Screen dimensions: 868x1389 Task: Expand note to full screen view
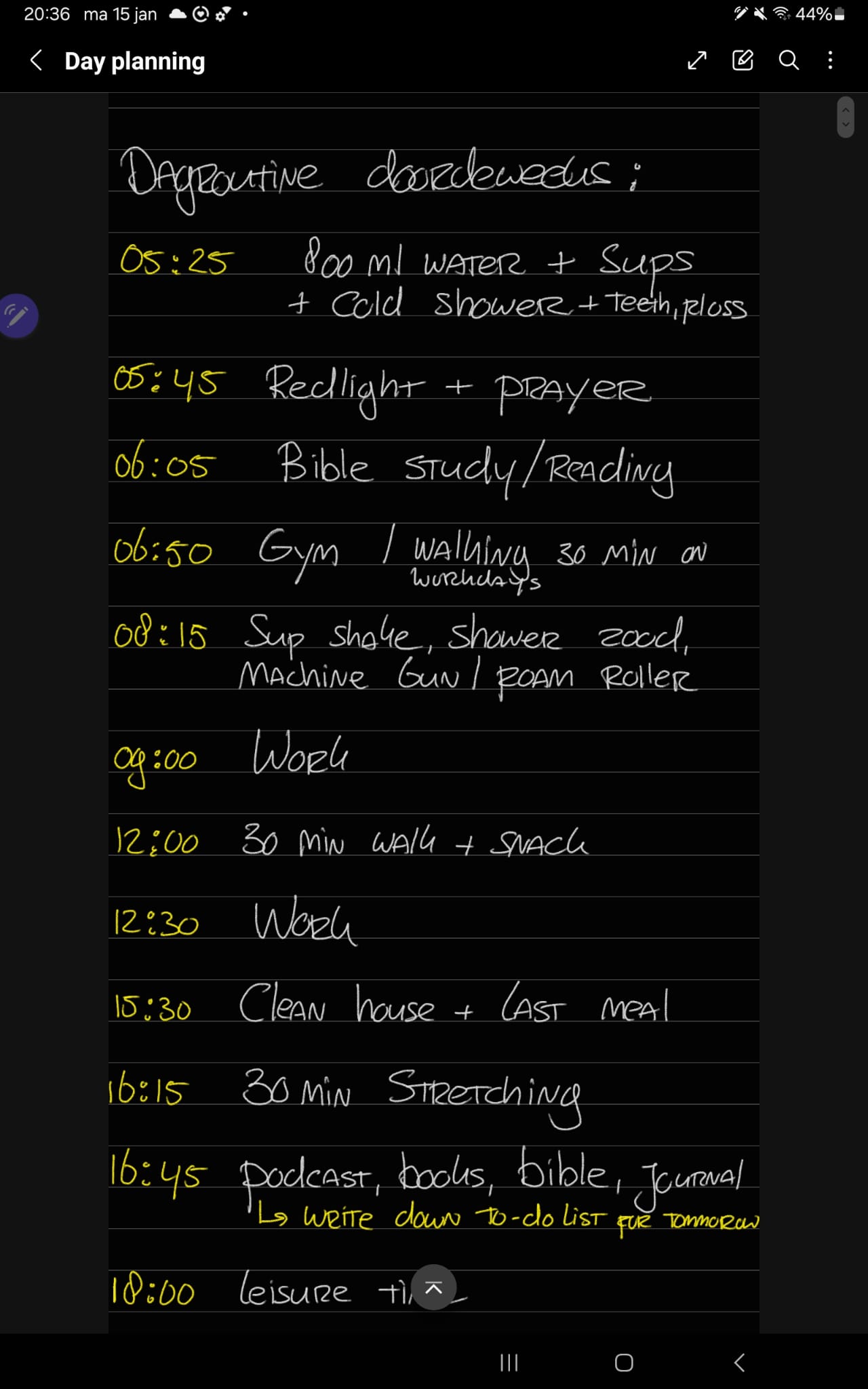click(x=697, y=60)
